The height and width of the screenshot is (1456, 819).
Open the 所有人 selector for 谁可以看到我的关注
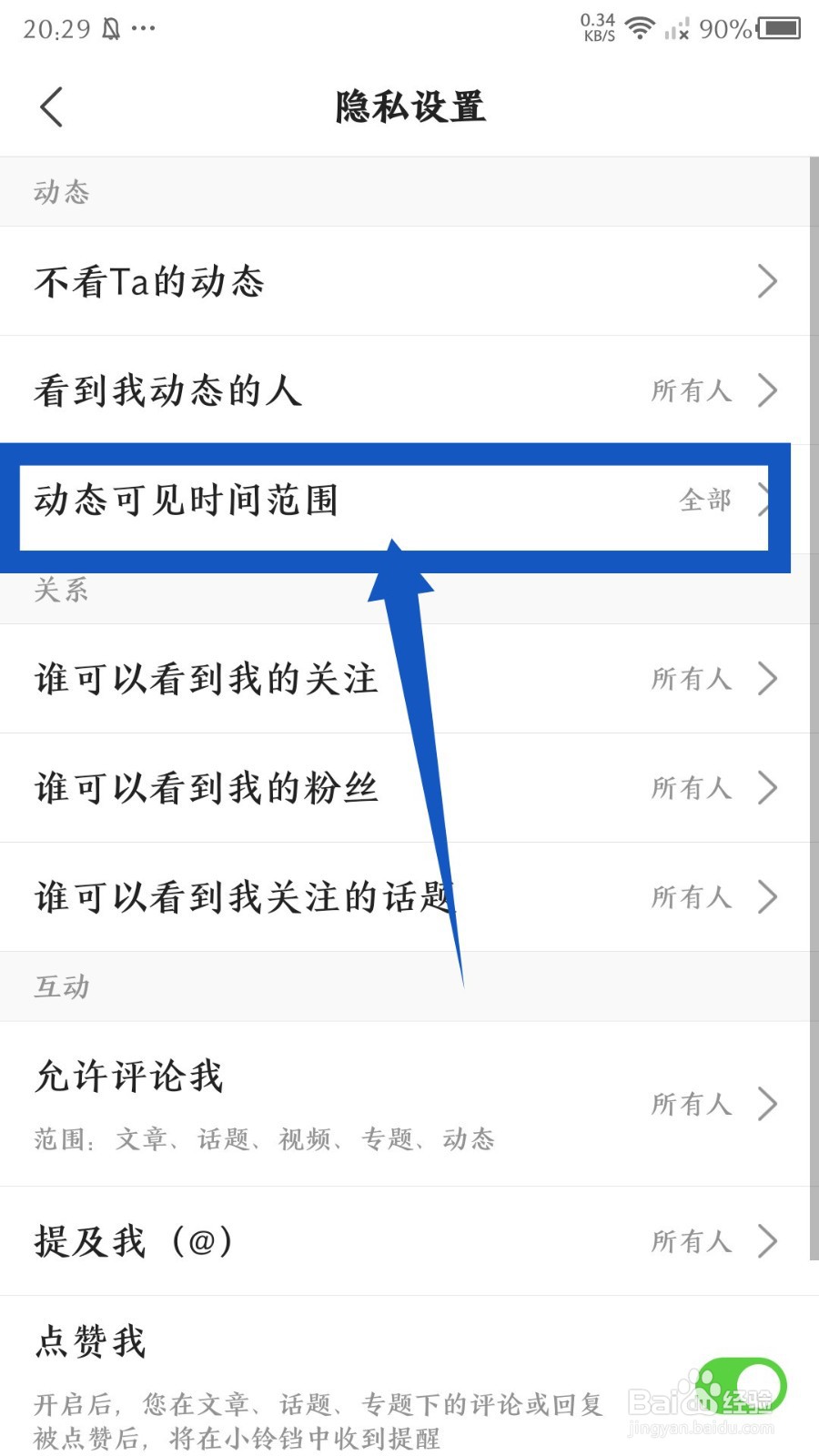click(692, 679)
